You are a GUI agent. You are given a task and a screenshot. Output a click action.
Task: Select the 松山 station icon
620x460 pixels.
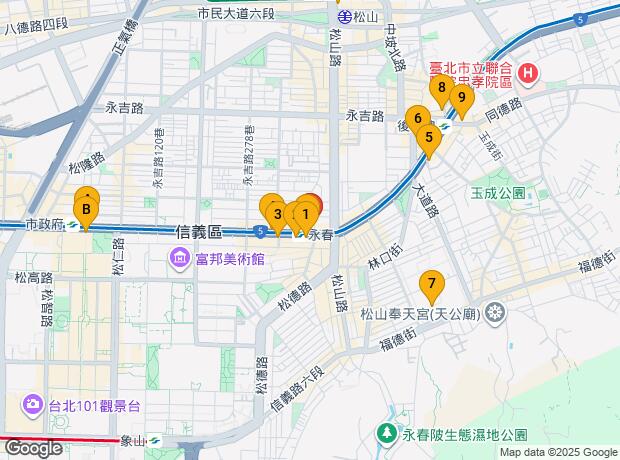(343, 16)
